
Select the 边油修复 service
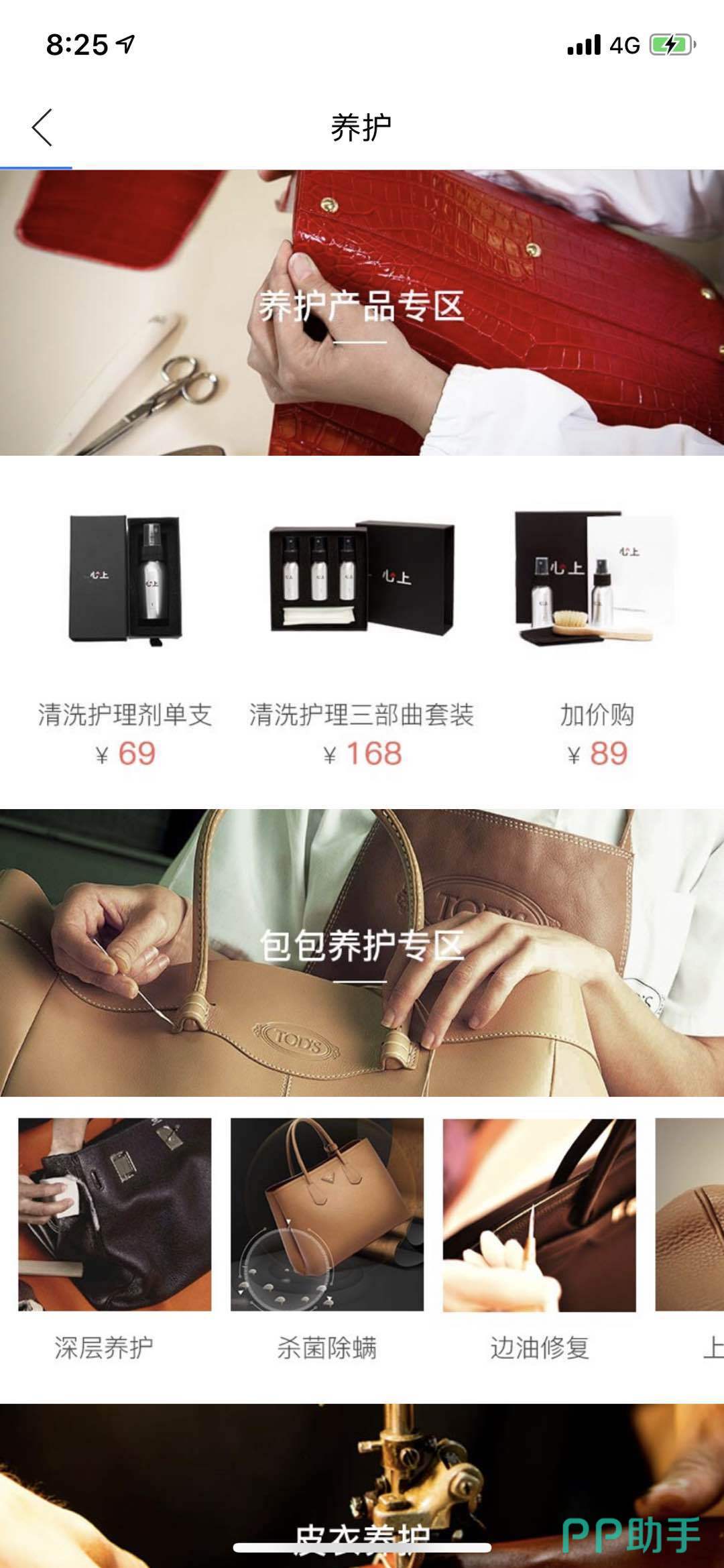tap(539, 1233)
